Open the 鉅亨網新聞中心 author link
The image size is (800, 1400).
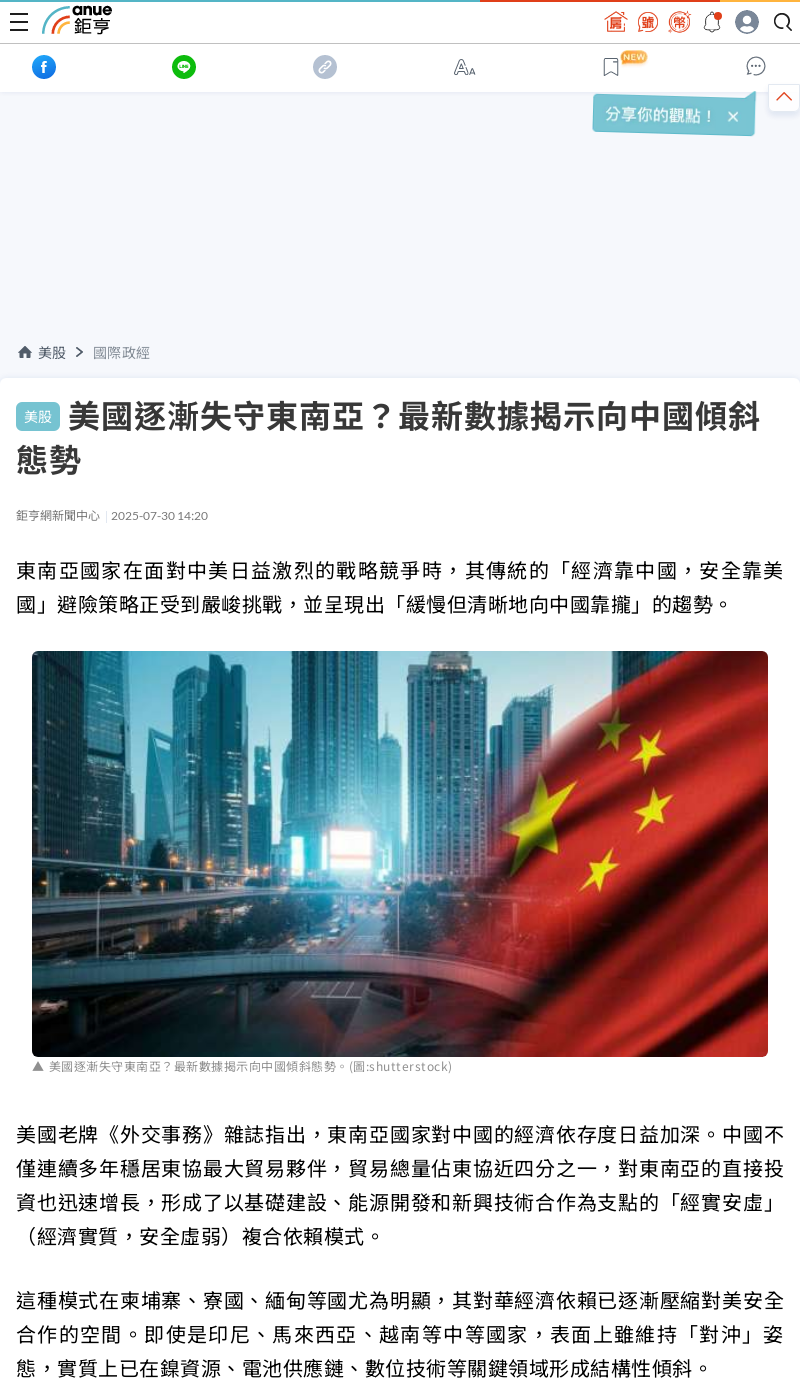(x=58, y=516)
